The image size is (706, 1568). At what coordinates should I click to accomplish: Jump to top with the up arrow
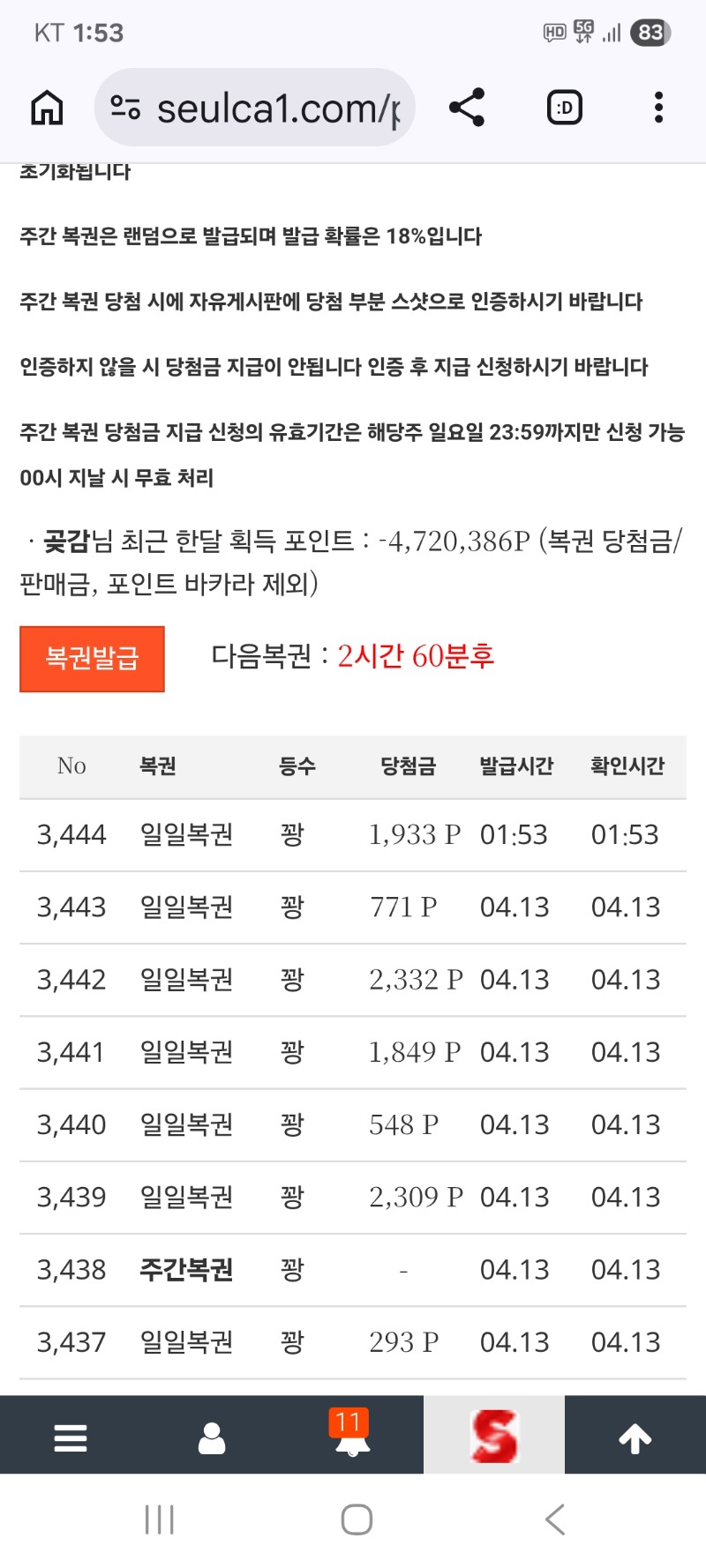pyautogui.click(x=635, y=1437)
